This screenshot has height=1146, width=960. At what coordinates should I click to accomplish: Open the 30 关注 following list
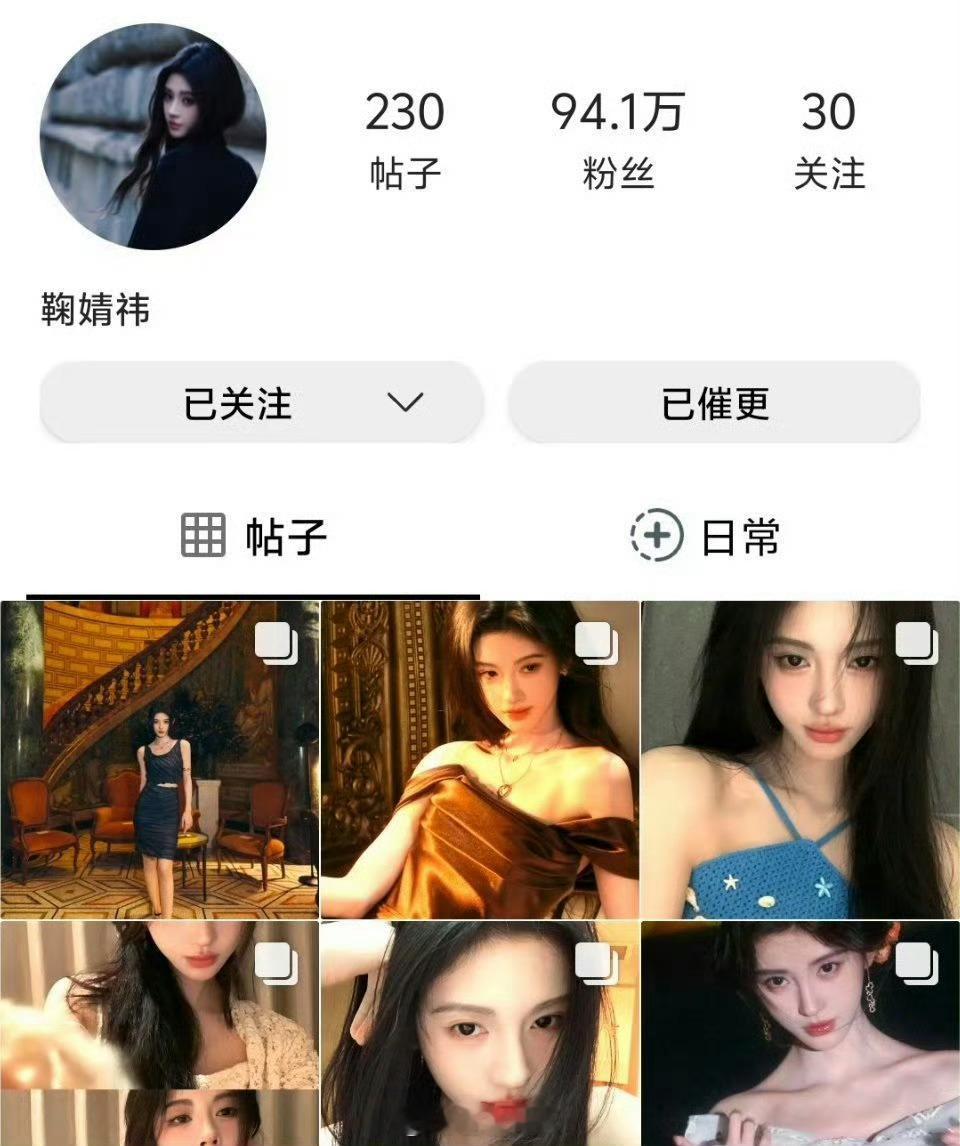point(828,140)
